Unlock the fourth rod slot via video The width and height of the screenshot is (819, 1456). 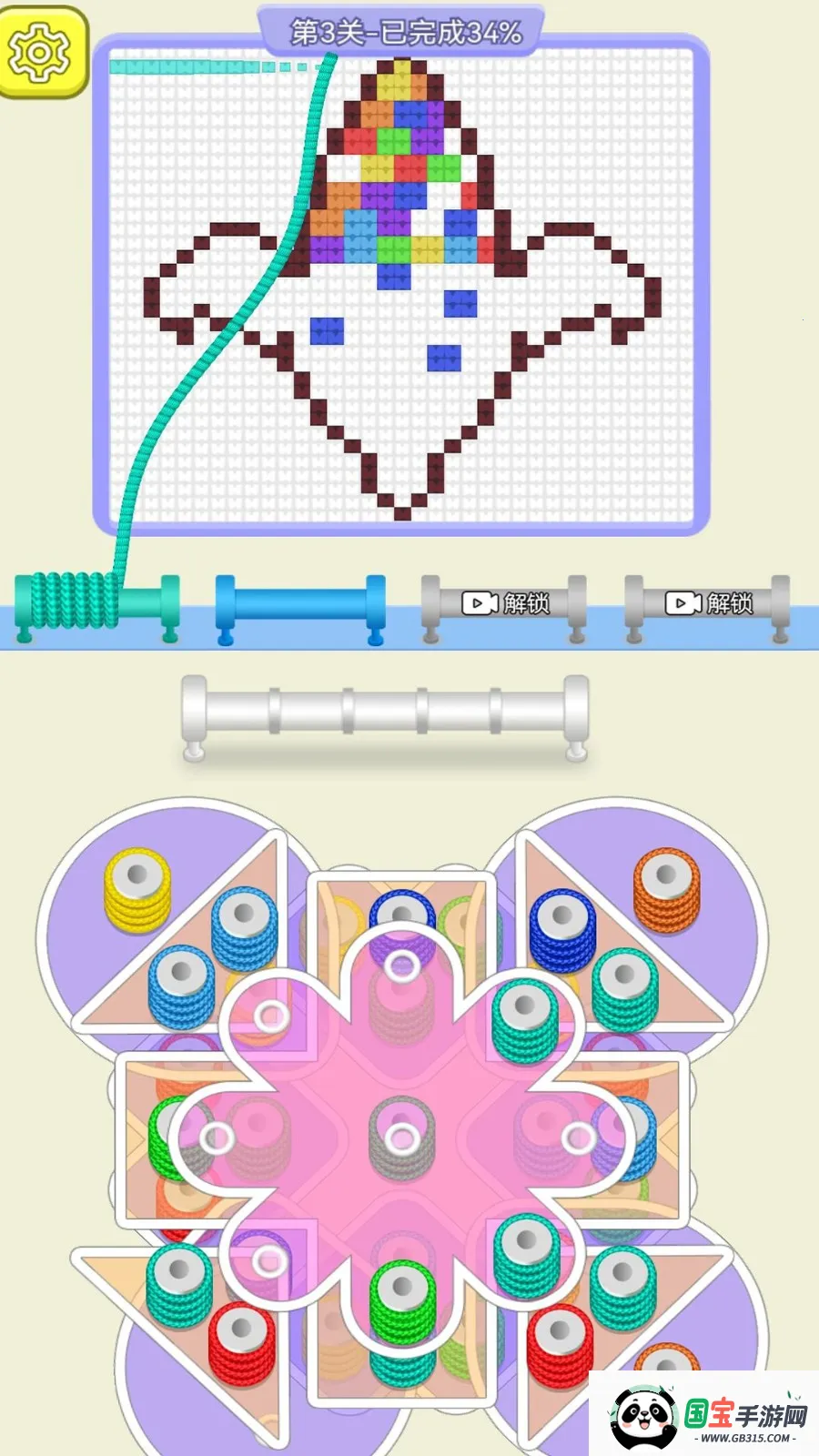point(709,603)
